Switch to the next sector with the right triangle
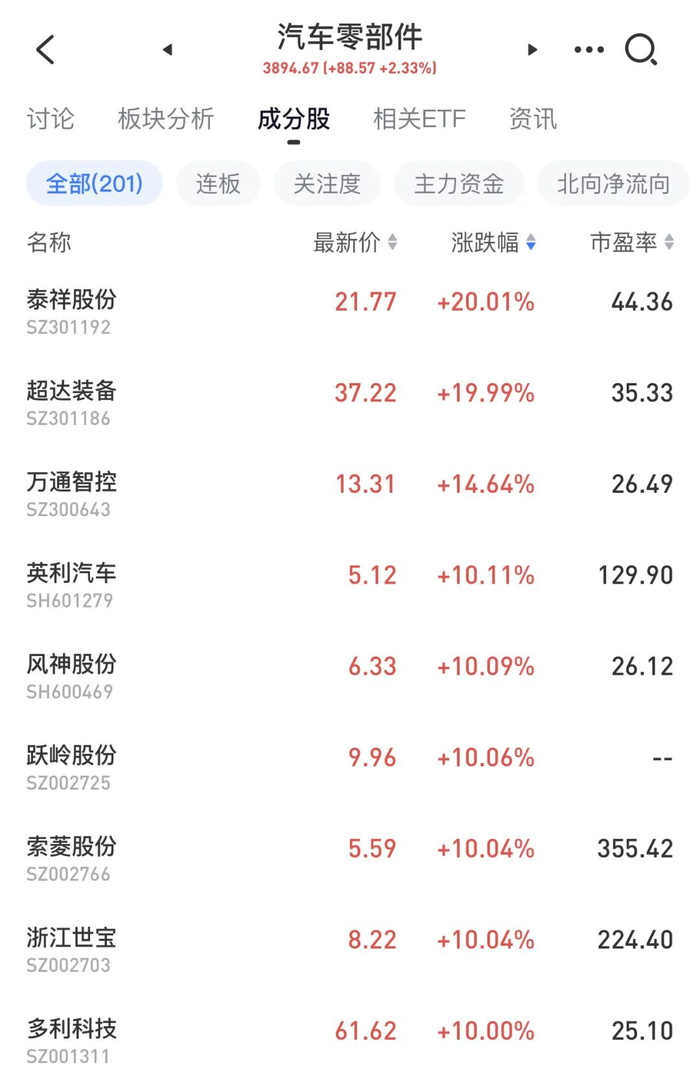This screenshot has width=700, height=1086. 532,49
